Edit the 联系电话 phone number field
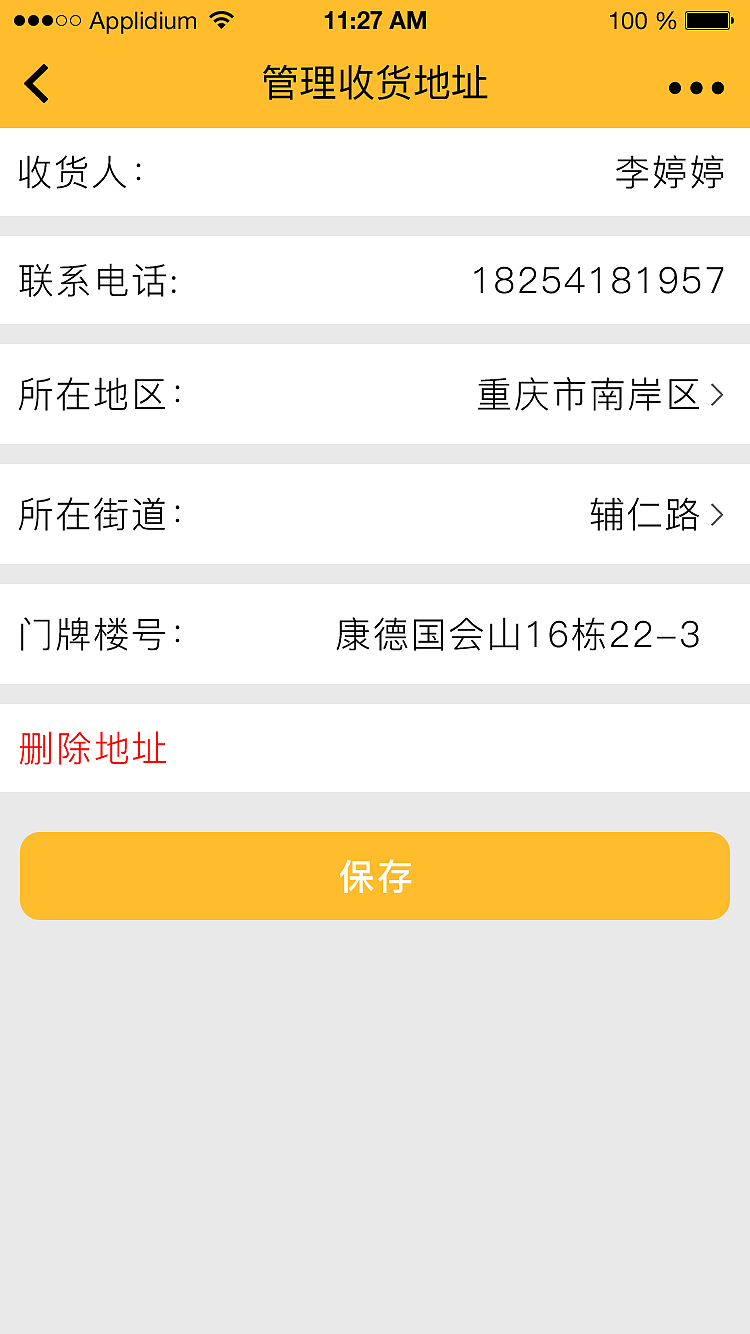This screenshot has width=750, height=1334. (x=375, y=280)
